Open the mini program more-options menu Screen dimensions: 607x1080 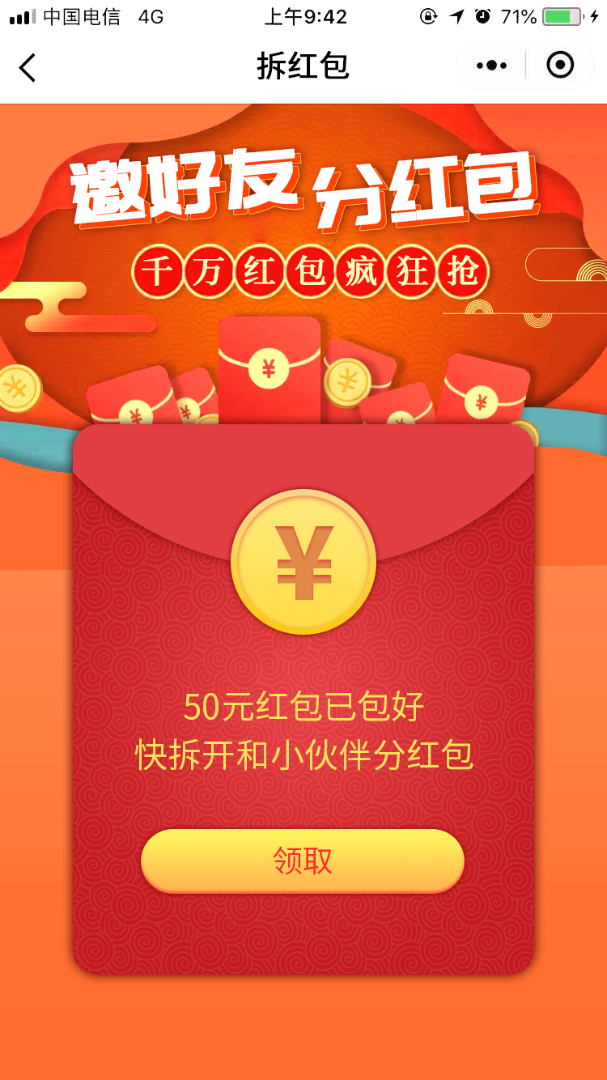pyautogui.click(x=491, y=66)
